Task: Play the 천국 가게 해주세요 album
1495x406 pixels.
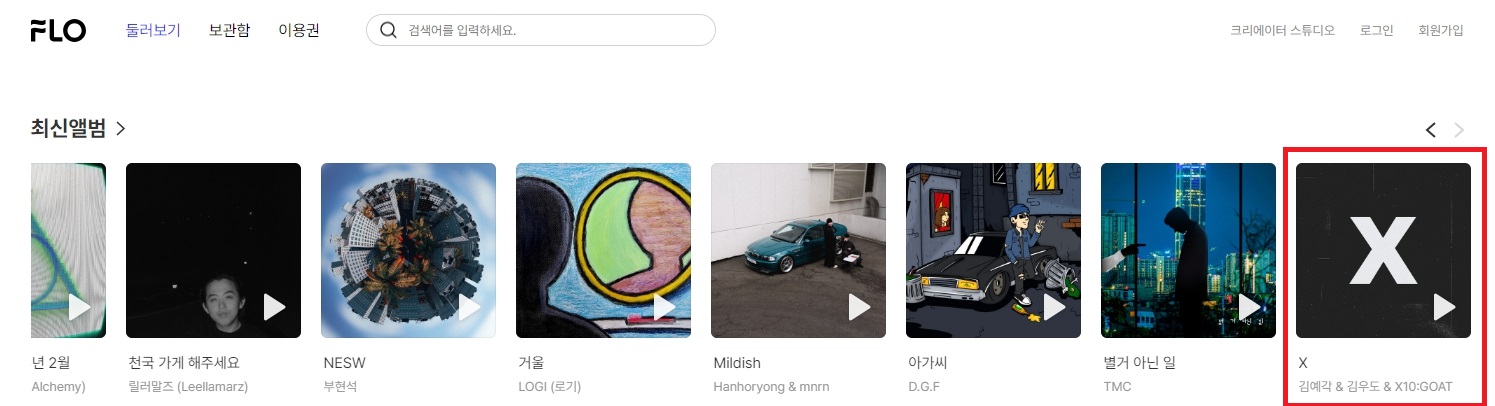Action: (274, 307)
